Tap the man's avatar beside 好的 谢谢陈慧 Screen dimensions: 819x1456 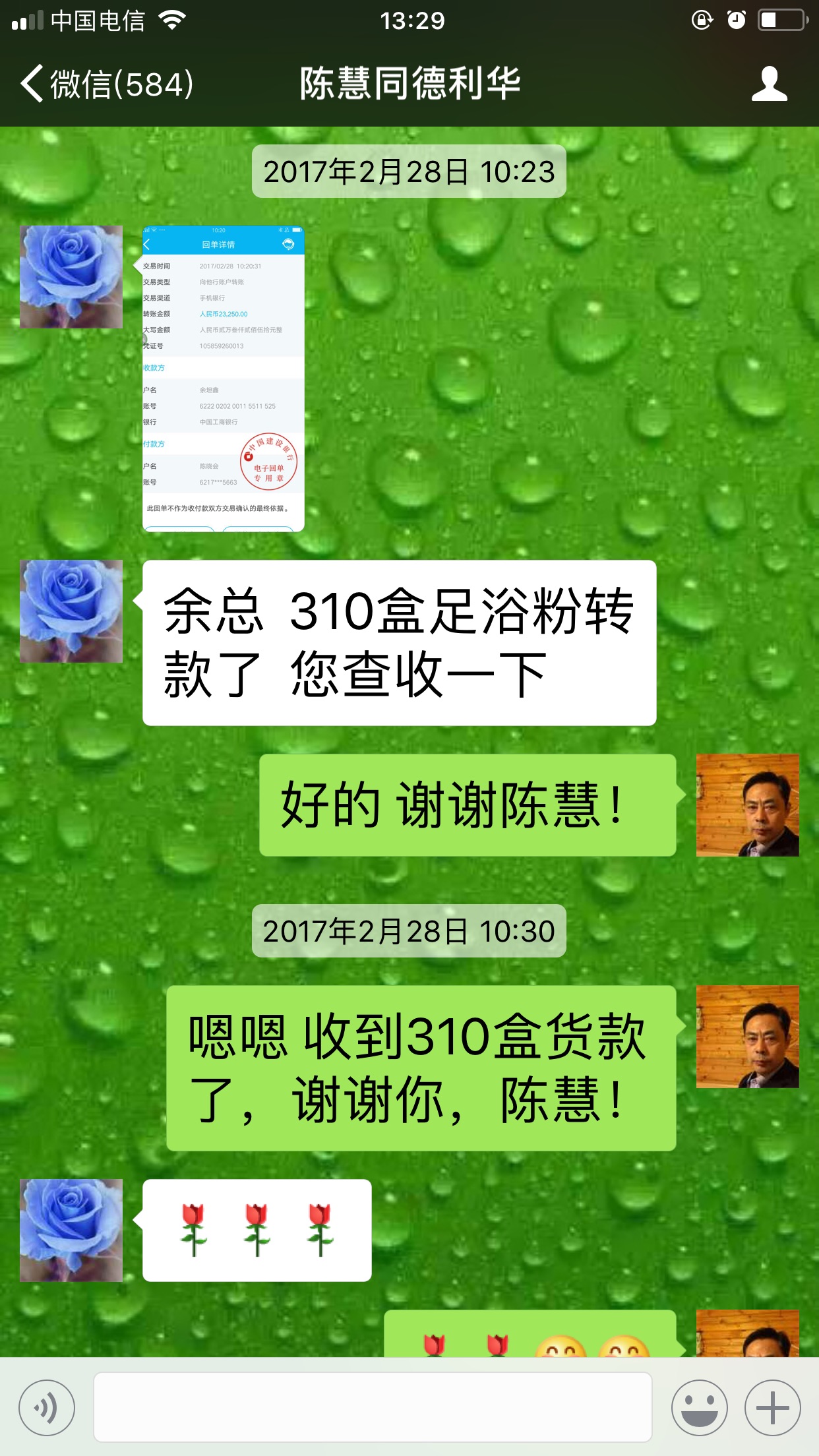[x=747, y=805]
